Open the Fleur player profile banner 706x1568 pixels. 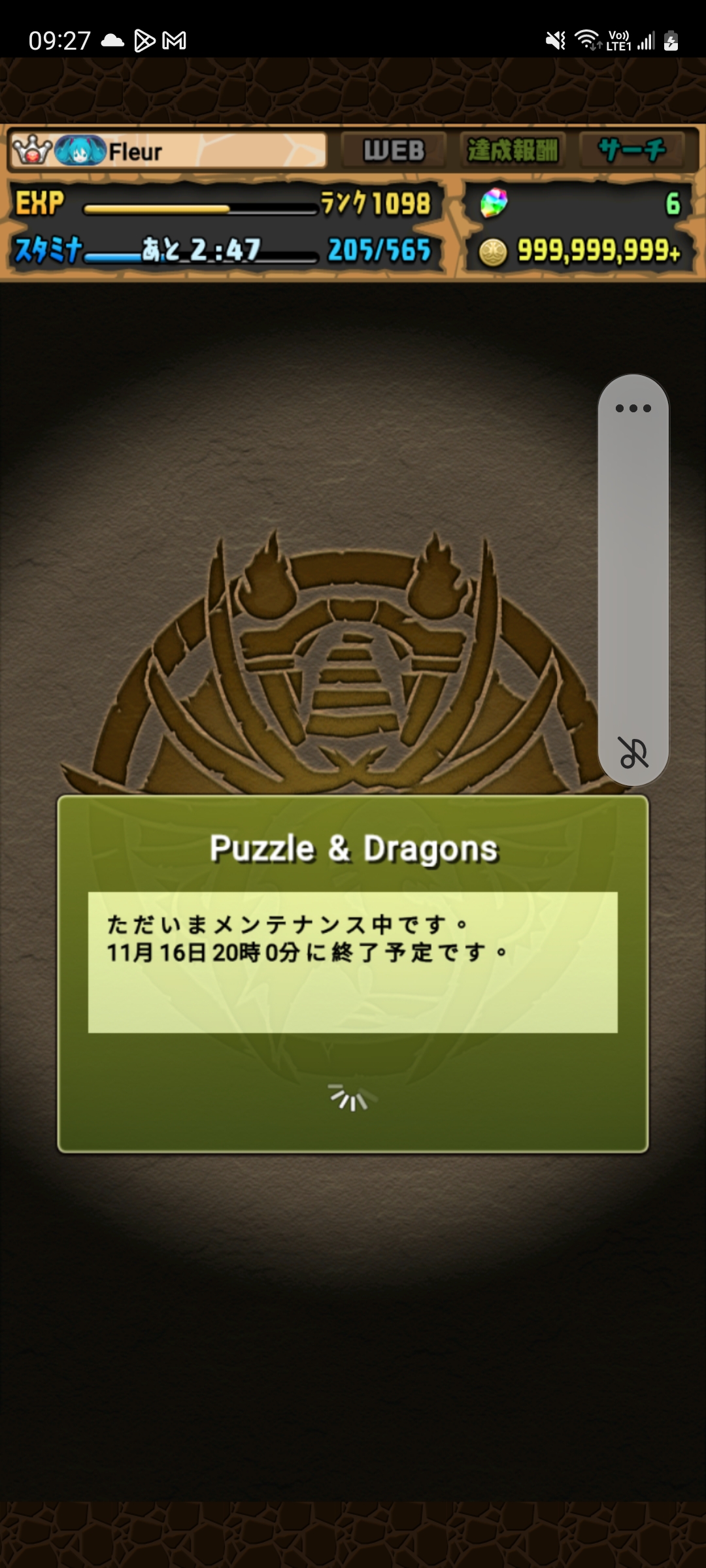pyautogui.click(x=169, y=151)
